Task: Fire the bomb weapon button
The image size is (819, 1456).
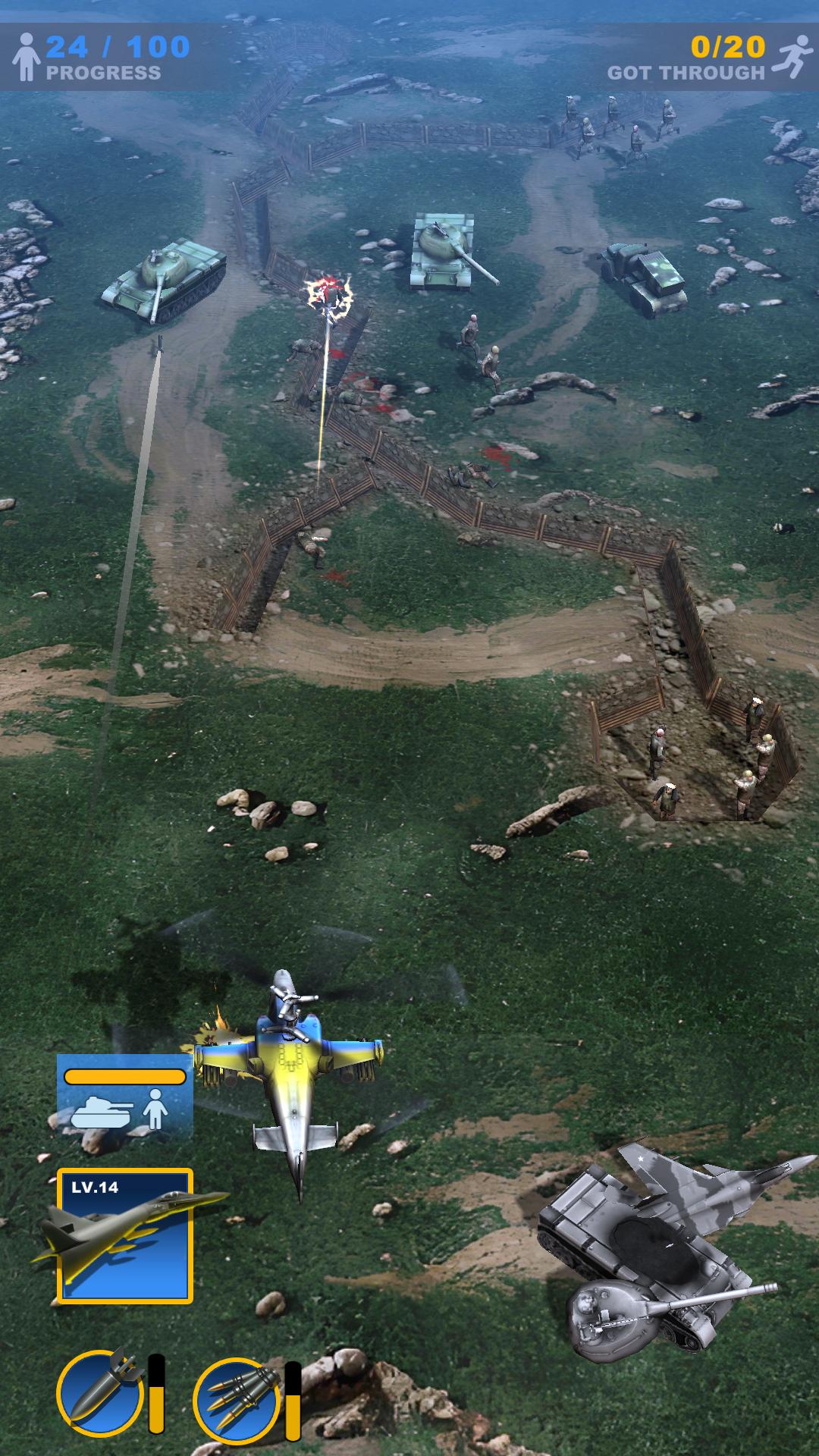Action: coord(101,1393)
